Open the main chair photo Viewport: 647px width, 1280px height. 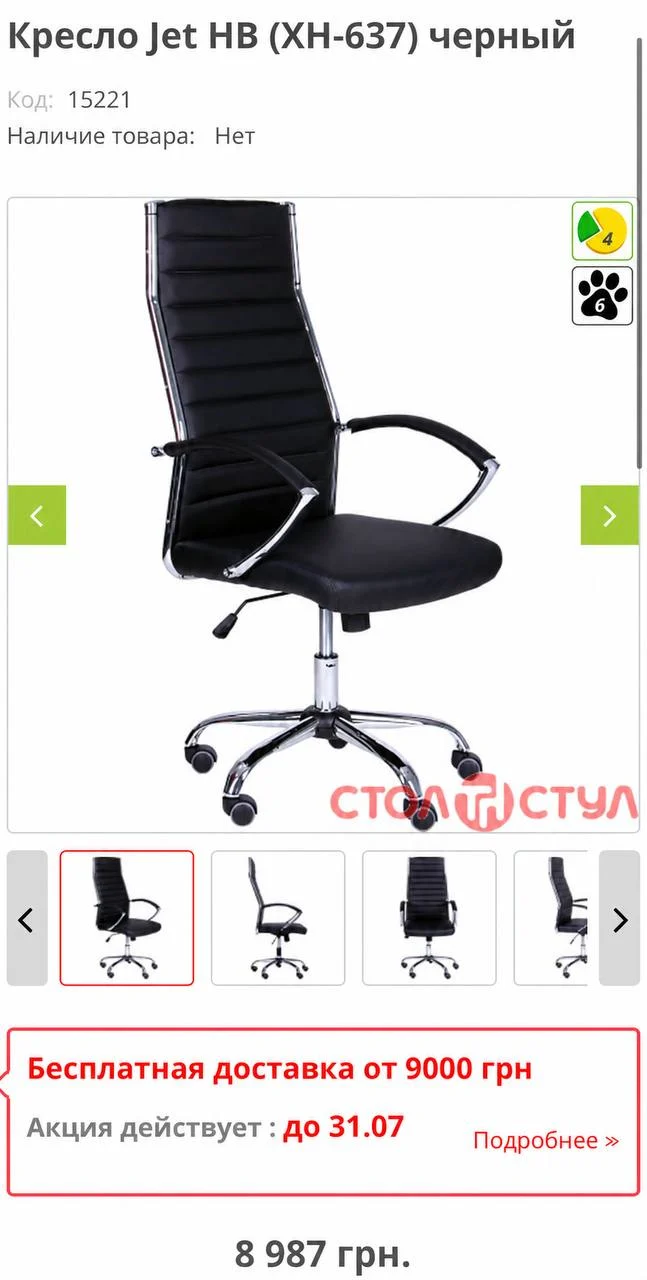(323, 515)
